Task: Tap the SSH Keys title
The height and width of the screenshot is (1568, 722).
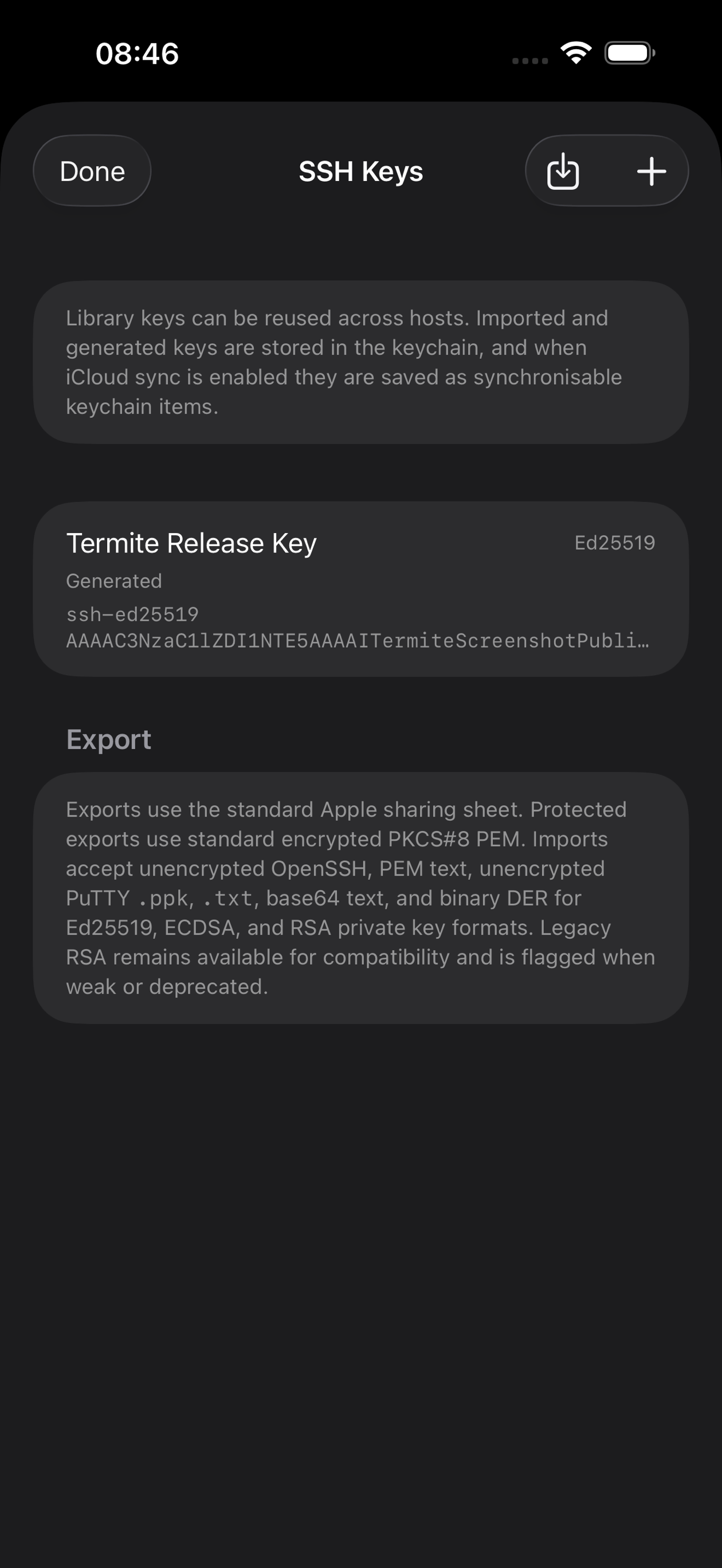Action: 360,171
